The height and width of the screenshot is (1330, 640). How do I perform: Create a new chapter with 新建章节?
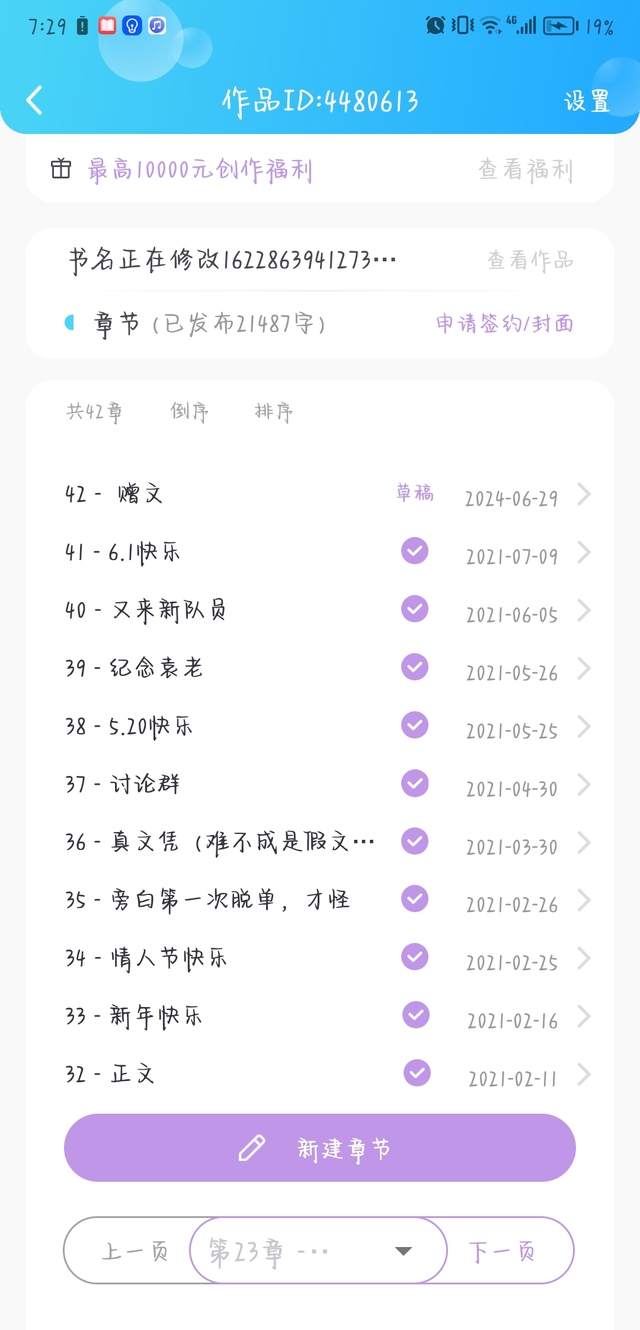(x=320, y=1148)
